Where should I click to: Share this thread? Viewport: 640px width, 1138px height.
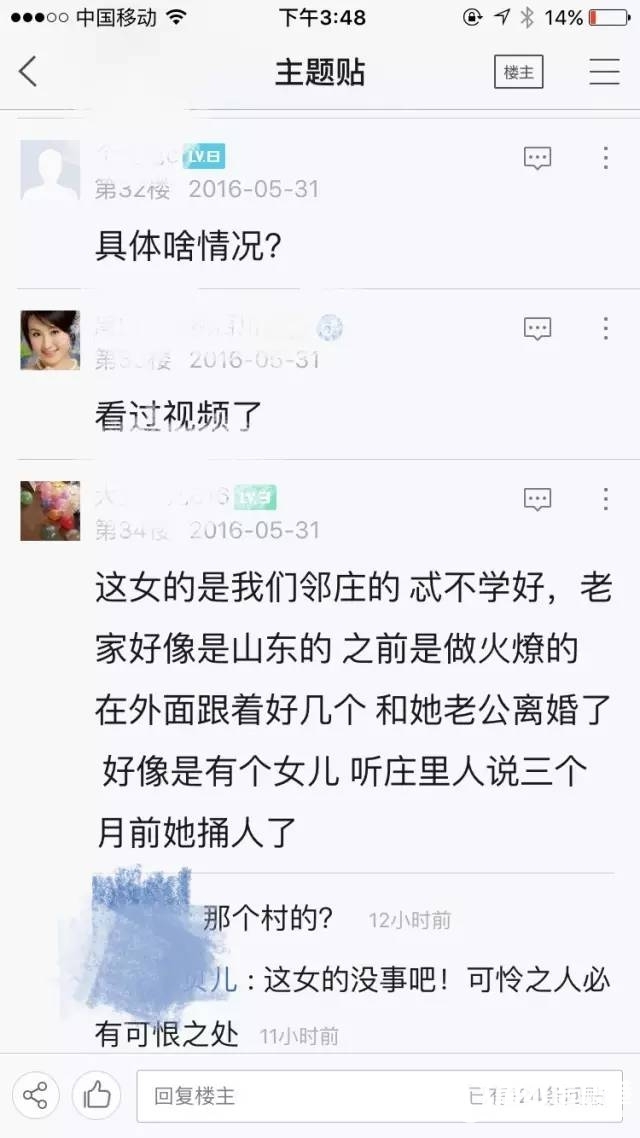click(36, 1095)
